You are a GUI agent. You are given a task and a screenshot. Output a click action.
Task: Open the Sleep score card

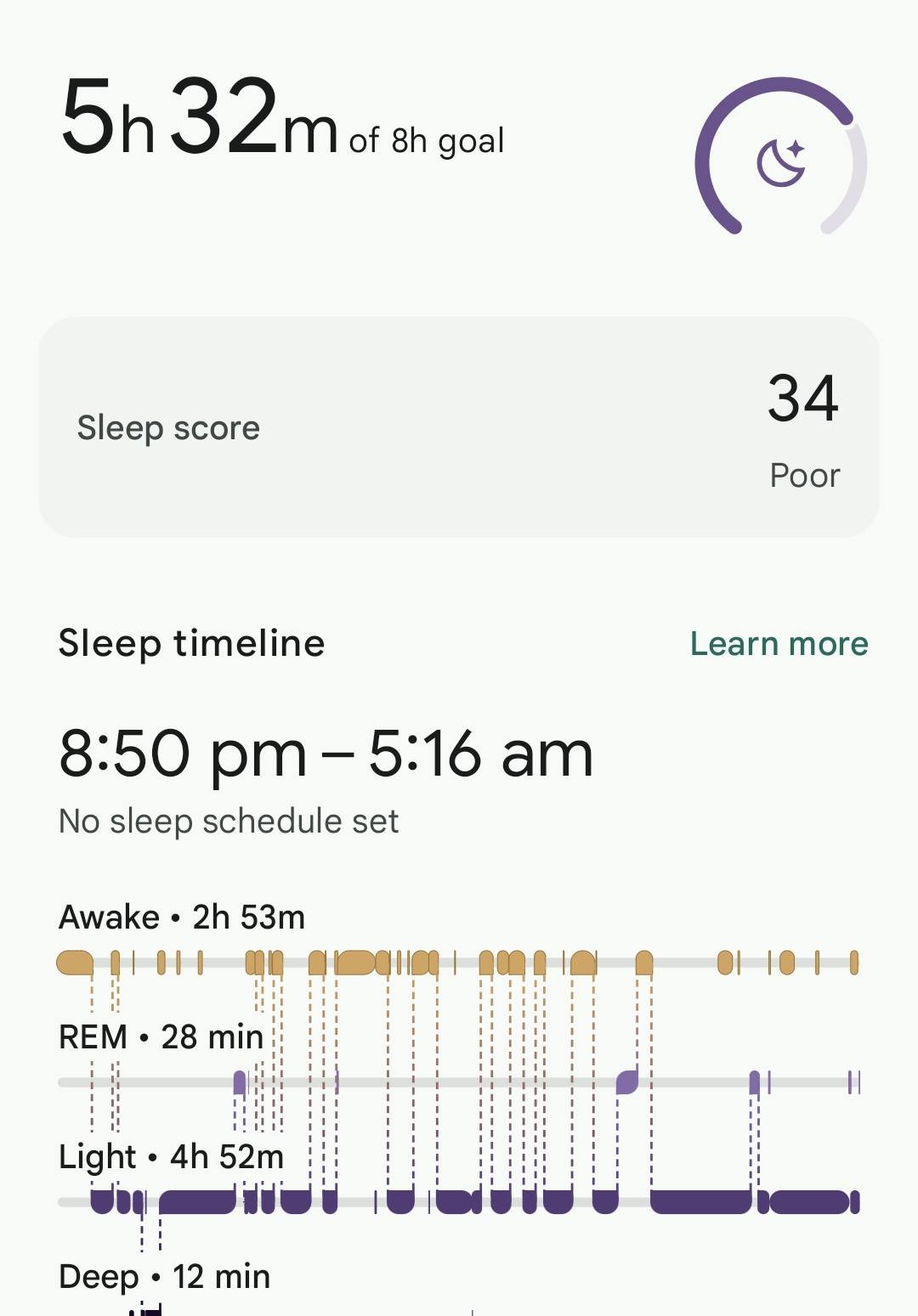(x=459, y=427)
